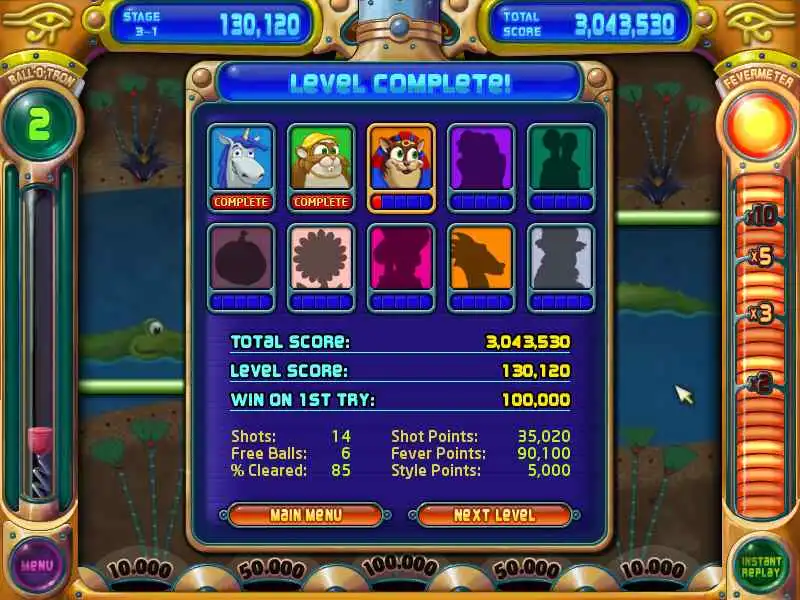The width and height of the screenshot is (800, 600).
Task: Return to the Main Menu
Action: (x=305, y=515)
